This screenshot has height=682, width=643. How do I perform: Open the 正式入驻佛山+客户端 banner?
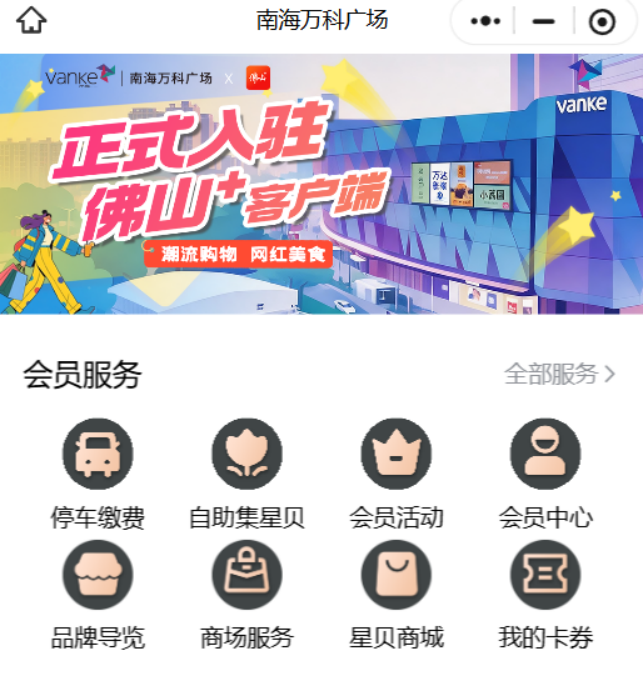click(x=321, y=184)
